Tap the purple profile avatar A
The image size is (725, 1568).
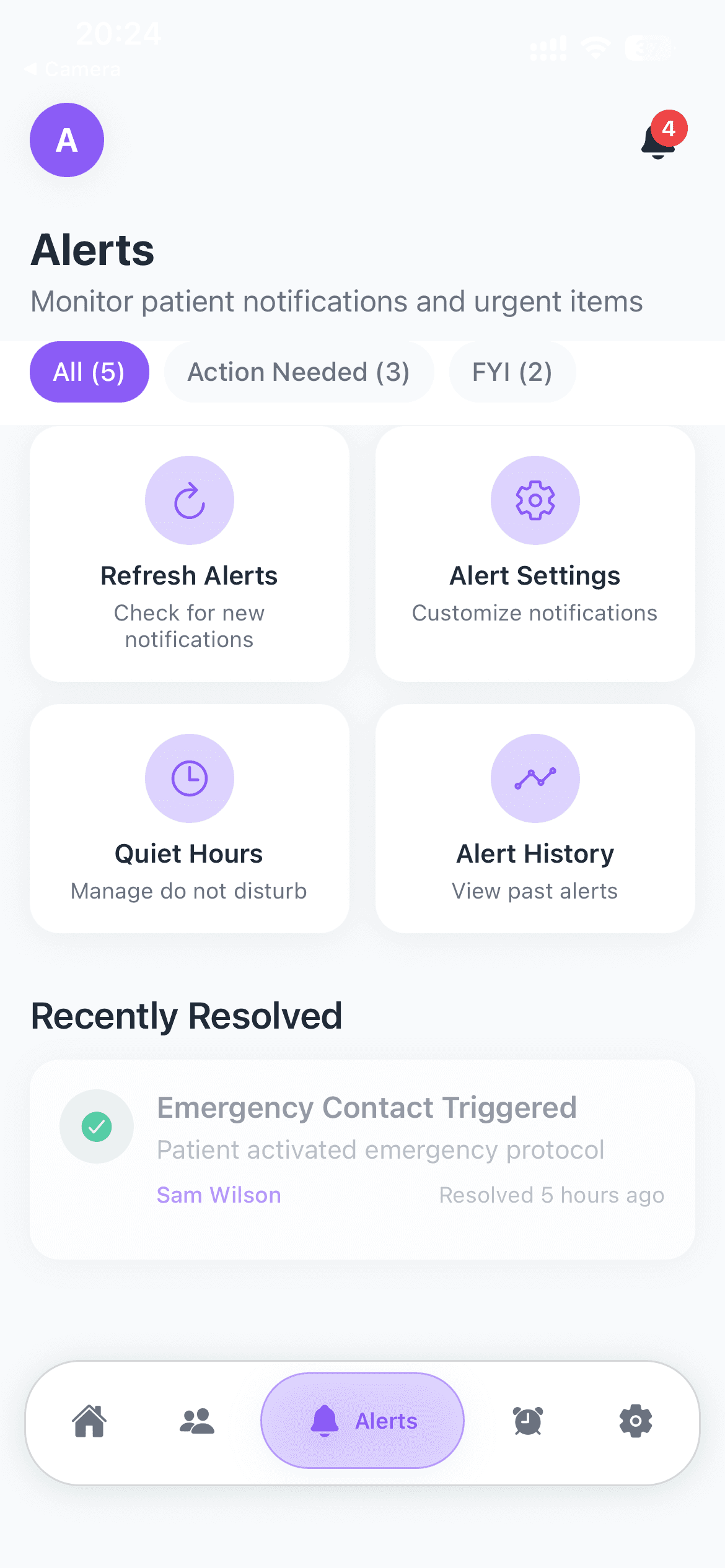66,140
